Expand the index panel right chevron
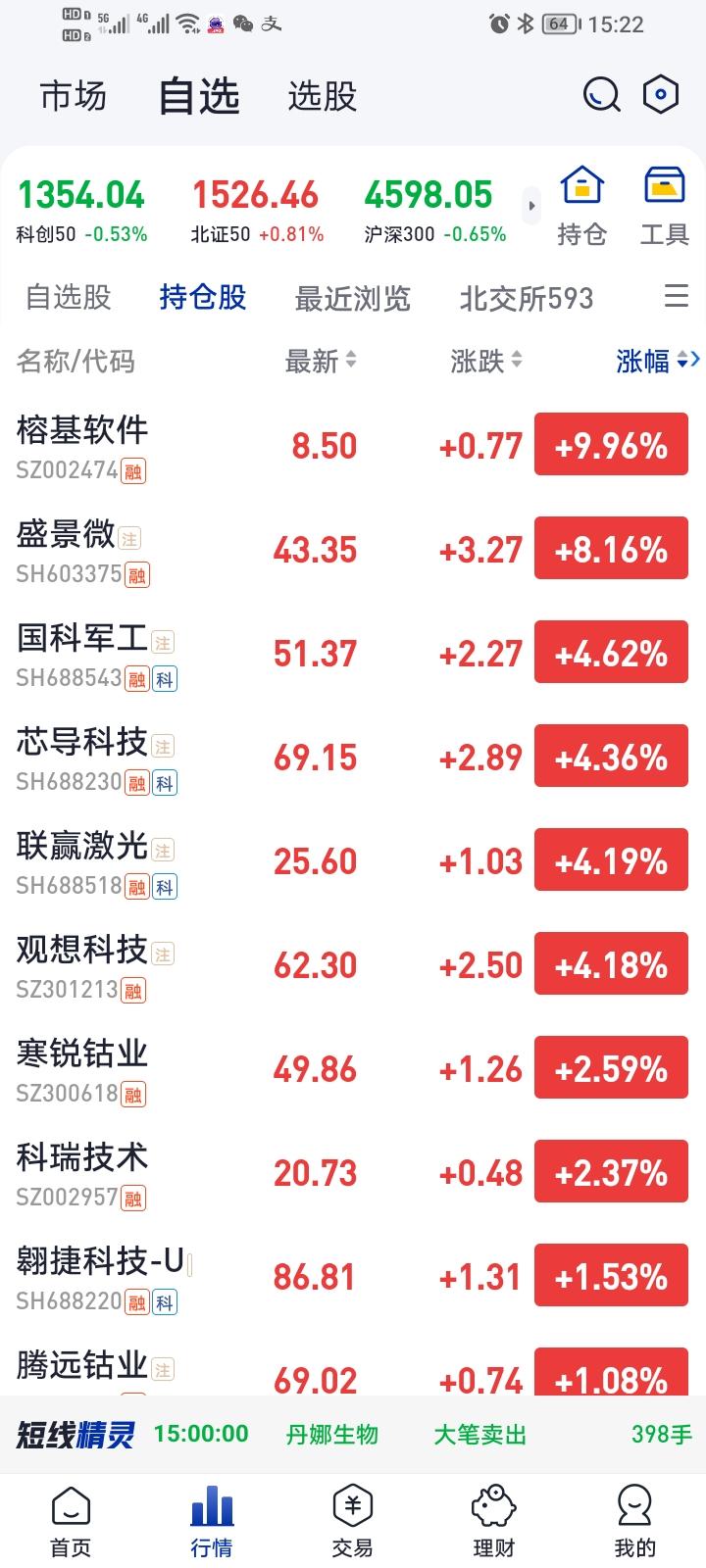This screenshot has width=706, height=1568. (x=529, y=204)
